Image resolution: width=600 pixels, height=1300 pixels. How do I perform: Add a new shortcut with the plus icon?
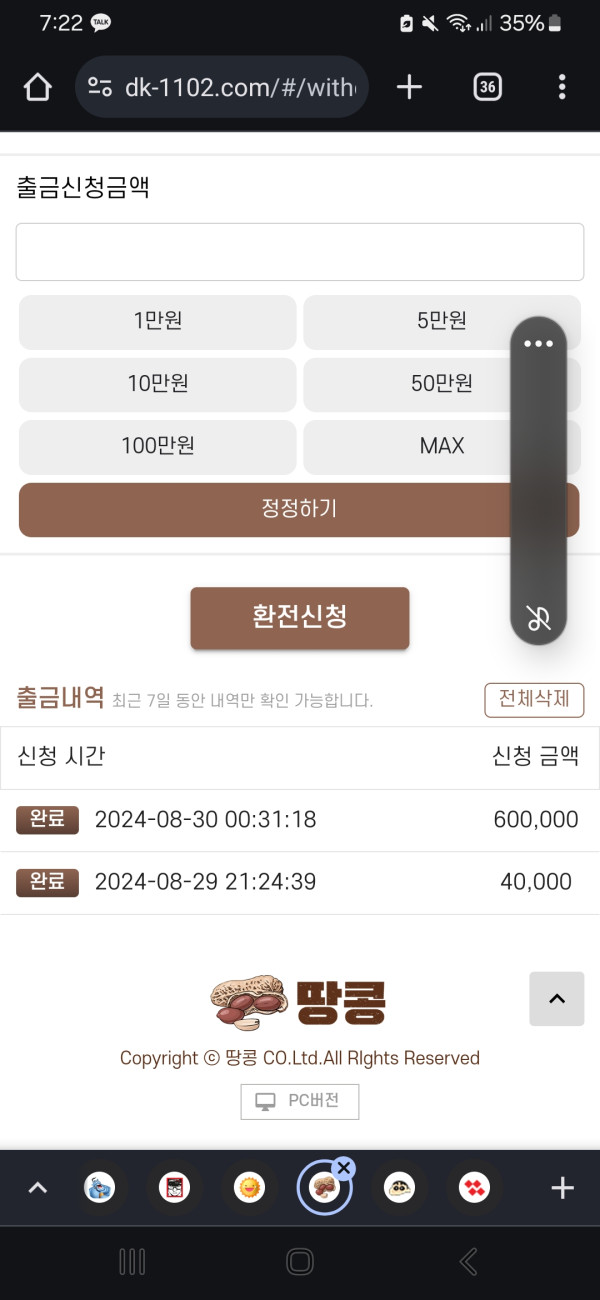pos(562,1188)
